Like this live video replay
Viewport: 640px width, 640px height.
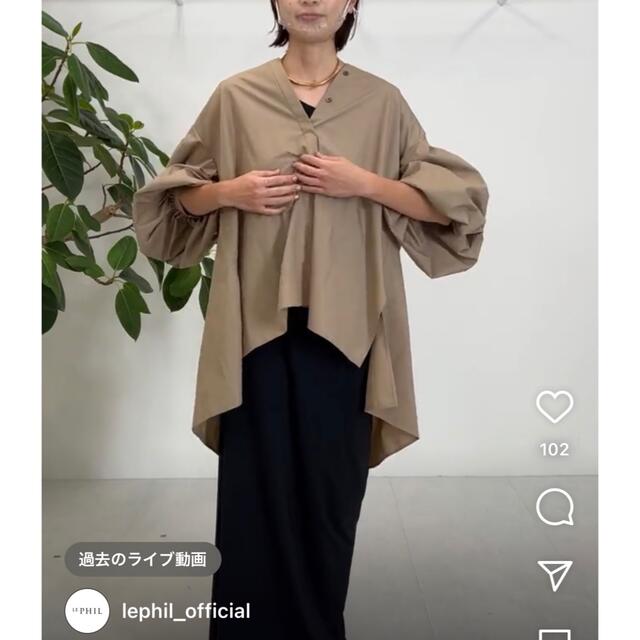click(x=554, y=407)
